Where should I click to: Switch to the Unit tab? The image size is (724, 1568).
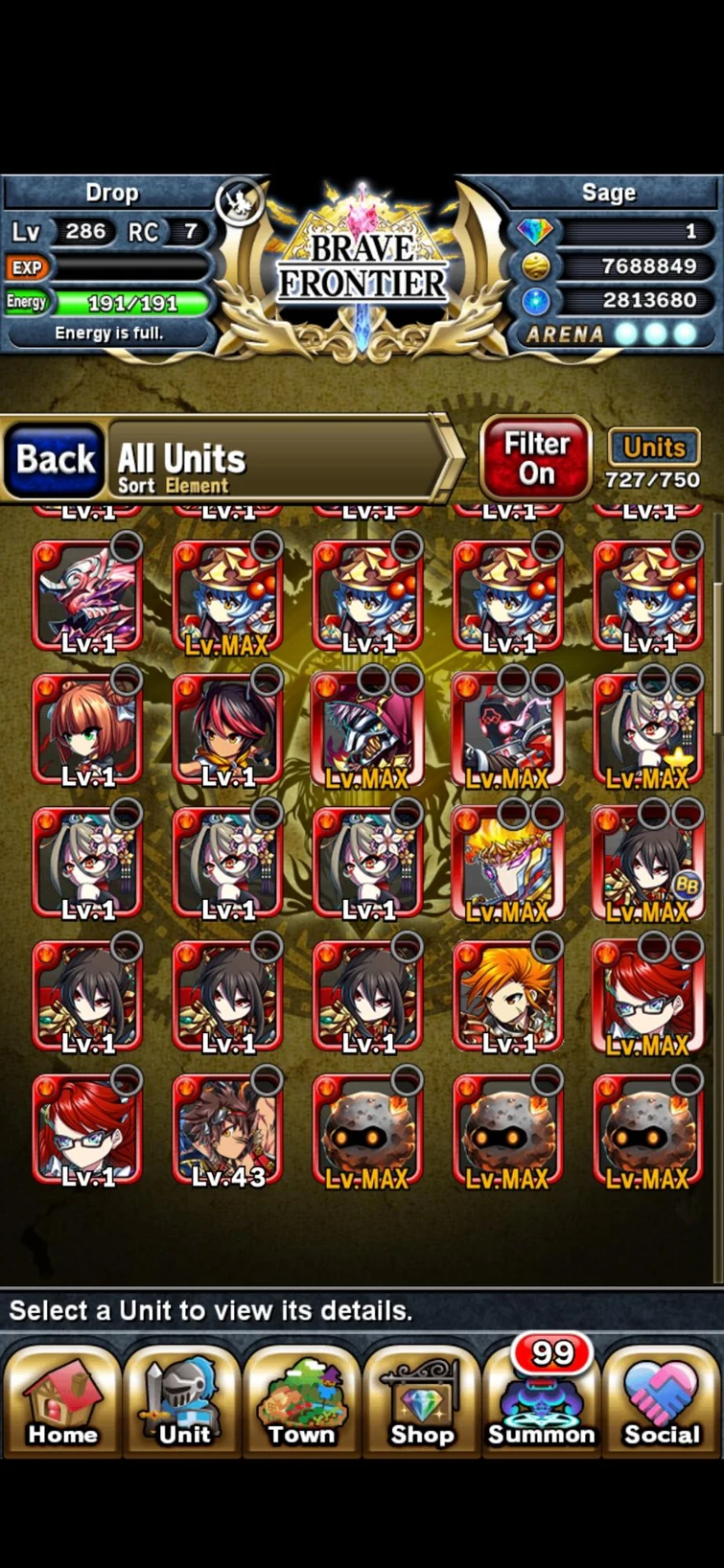[182, 1401]
